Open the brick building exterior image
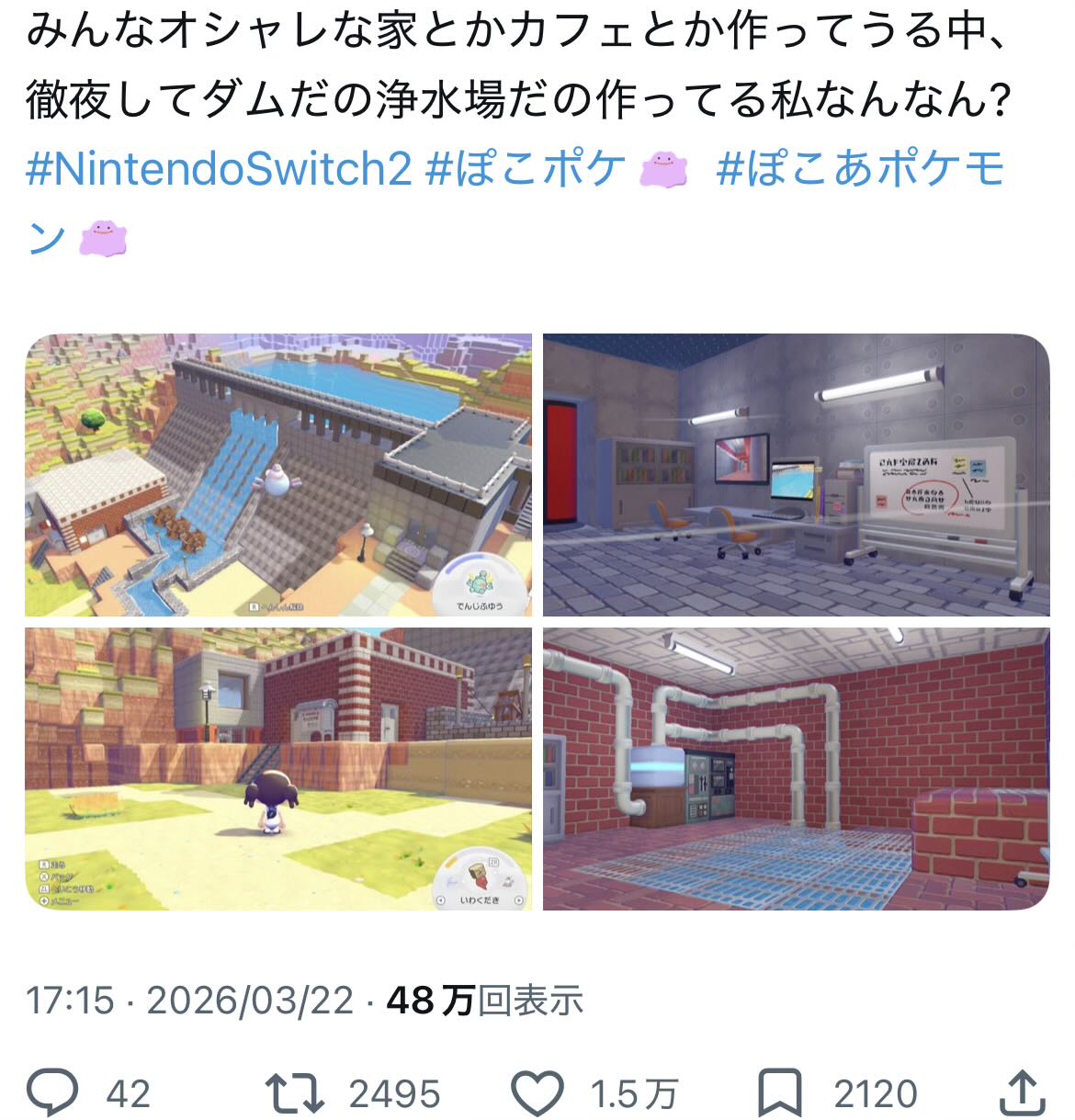This screenshot has height=1120, width=1075. (x=278, y=769)
